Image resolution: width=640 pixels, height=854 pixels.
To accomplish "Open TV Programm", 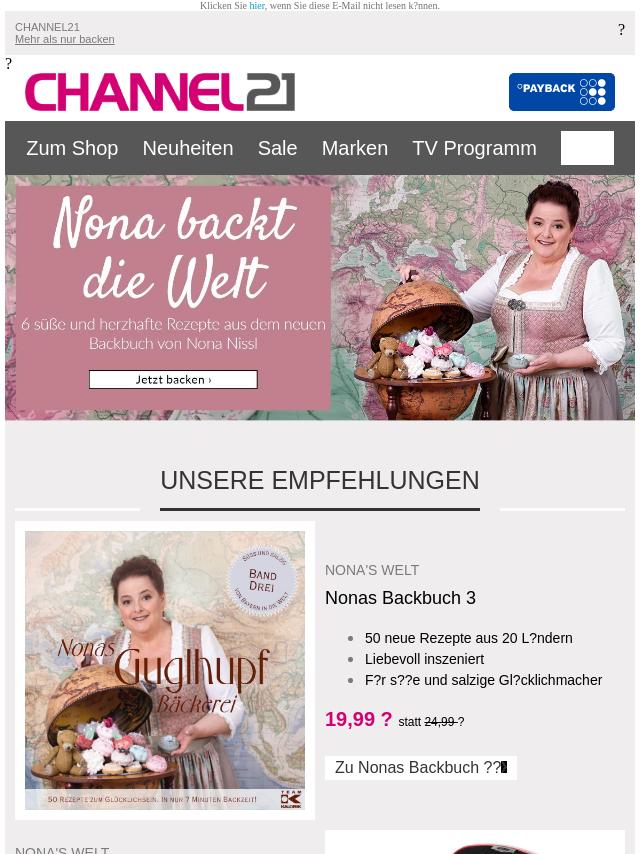I will tap(474, 148).
